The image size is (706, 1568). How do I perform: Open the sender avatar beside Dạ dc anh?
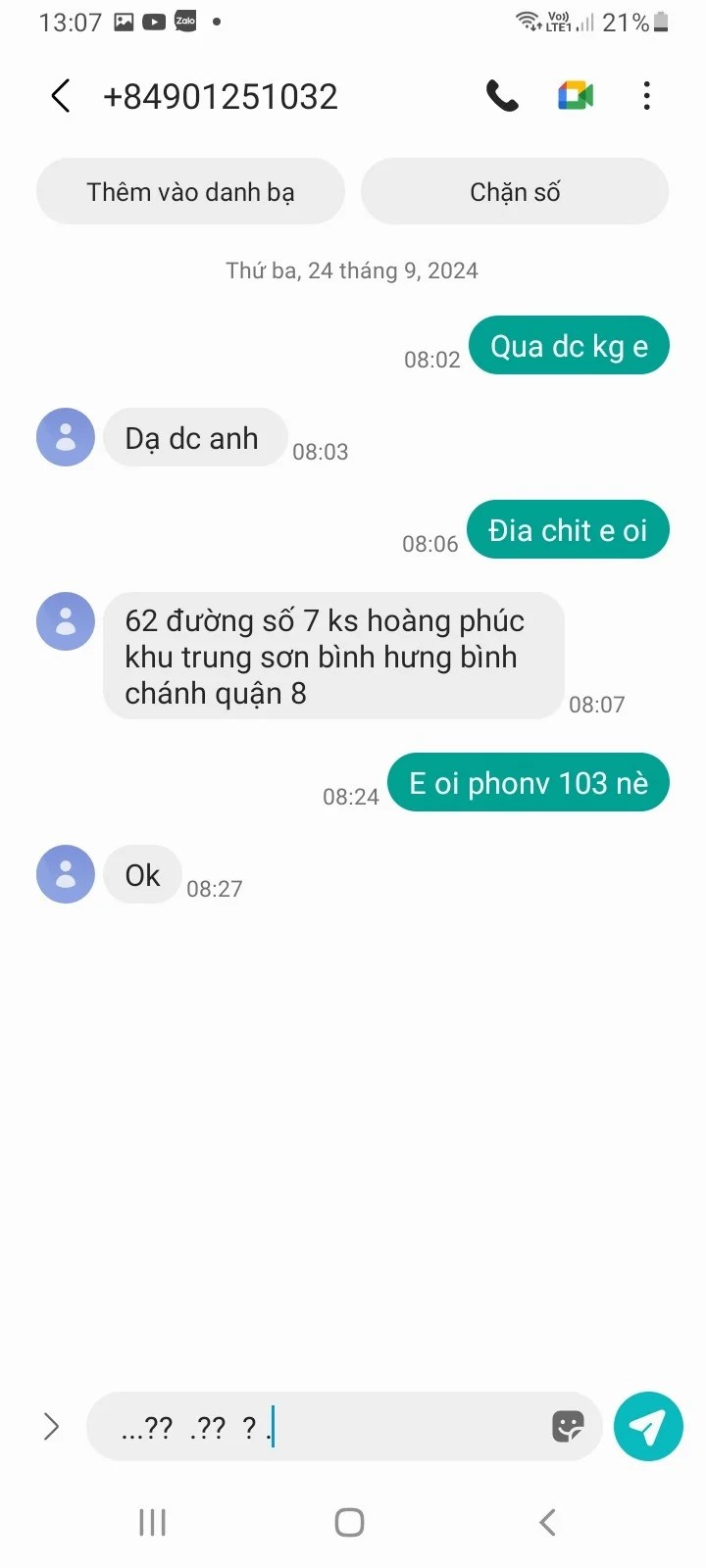(x=66, y=437)
